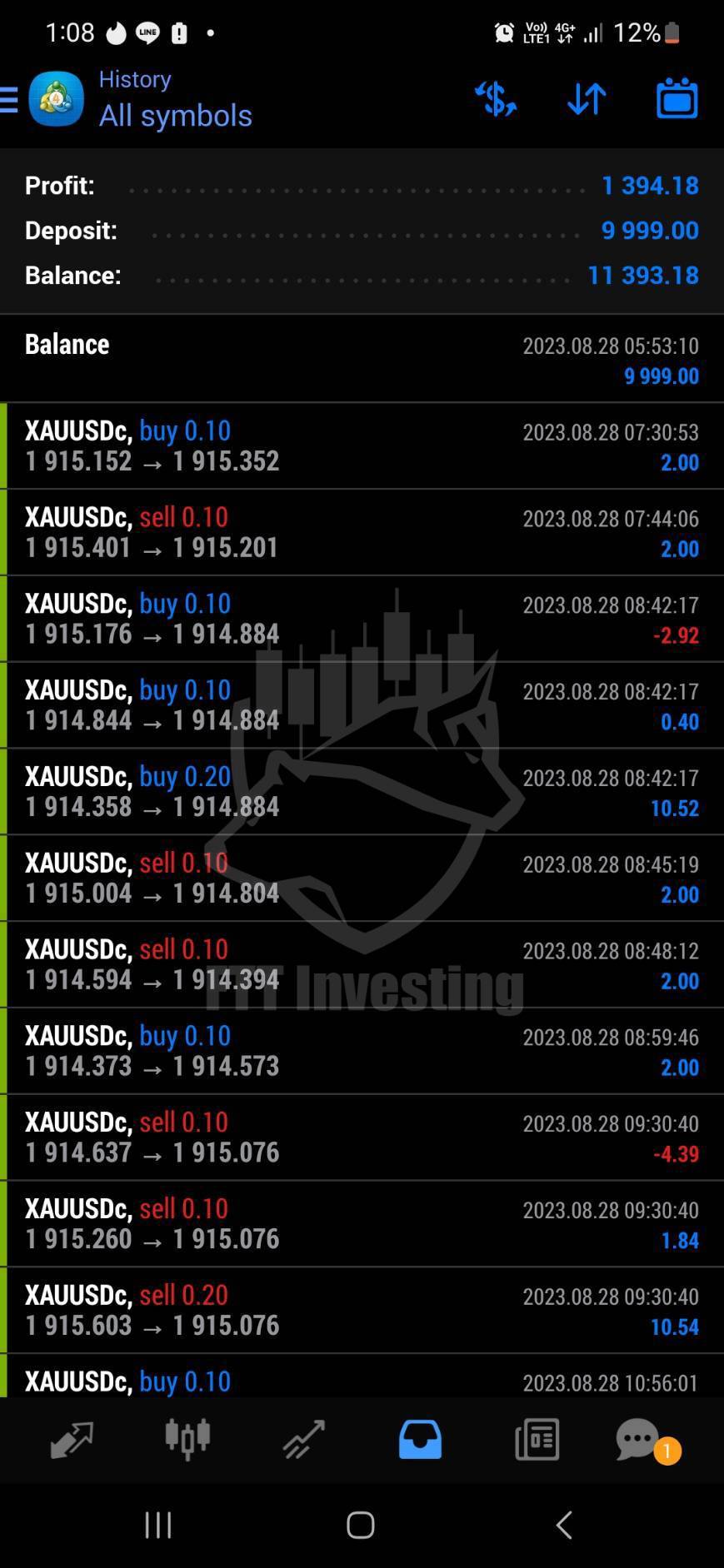Expand the buy trade closed at 08:59:46

(x=362, y=1052)
